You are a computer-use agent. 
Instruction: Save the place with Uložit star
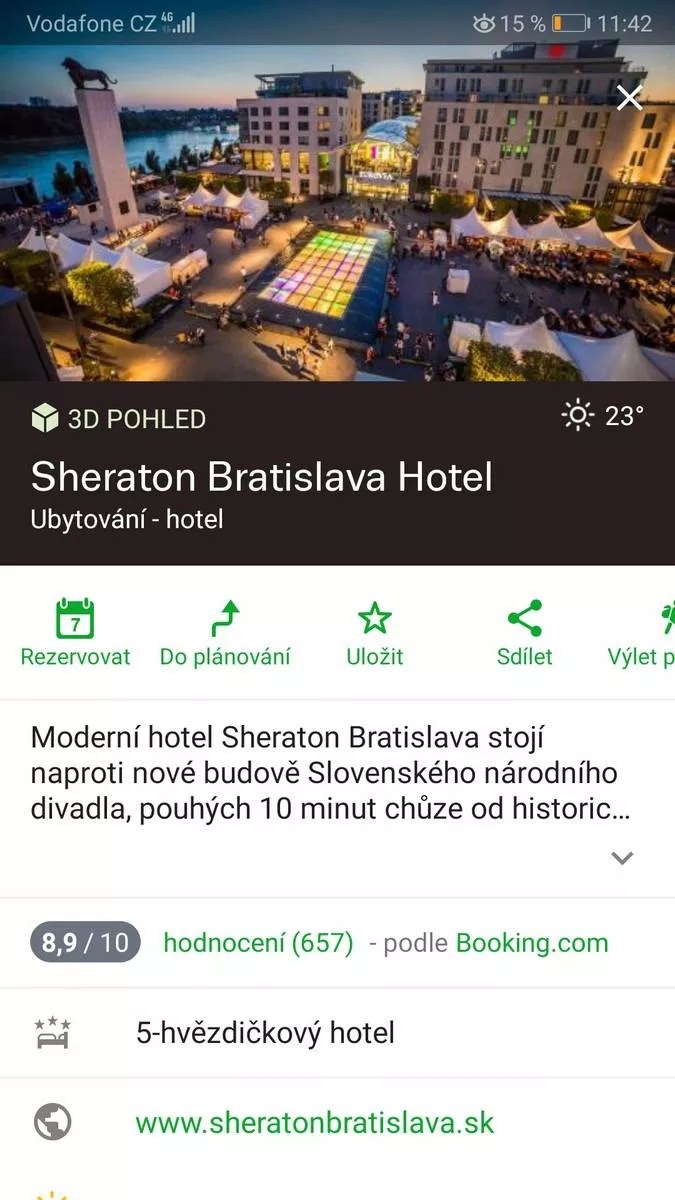375,633
